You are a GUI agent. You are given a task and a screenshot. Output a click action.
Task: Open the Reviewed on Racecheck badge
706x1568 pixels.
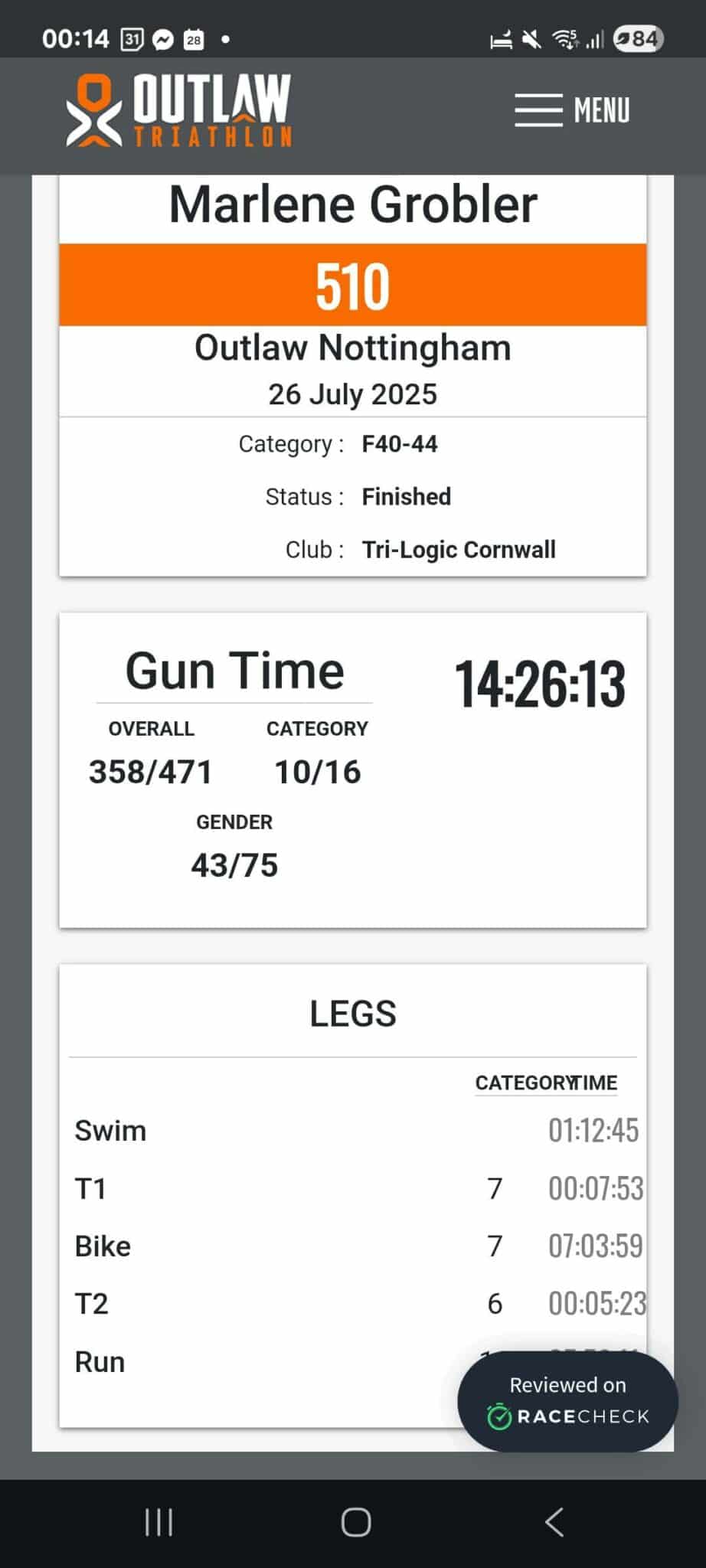click(567, 1401)
